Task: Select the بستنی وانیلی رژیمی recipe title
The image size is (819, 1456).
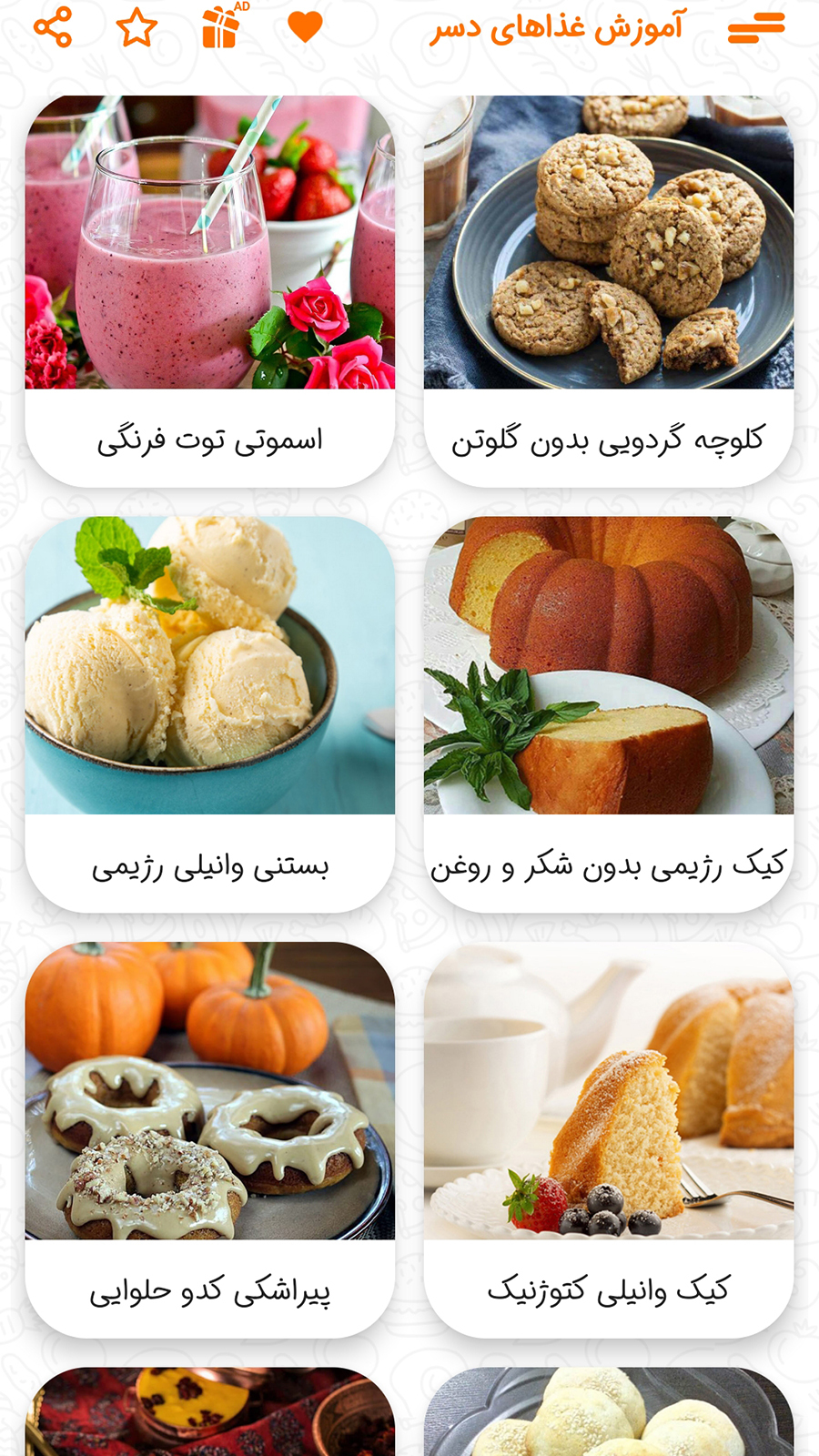Action: tap(216, 867)
